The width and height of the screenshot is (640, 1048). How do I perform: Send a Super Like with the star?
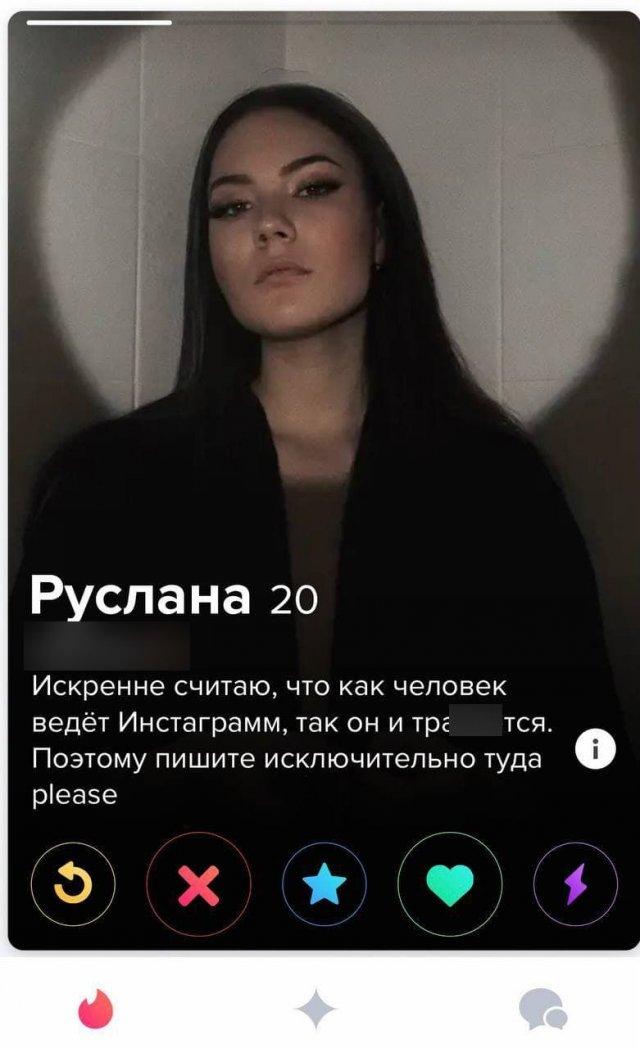tap(324, 884)
